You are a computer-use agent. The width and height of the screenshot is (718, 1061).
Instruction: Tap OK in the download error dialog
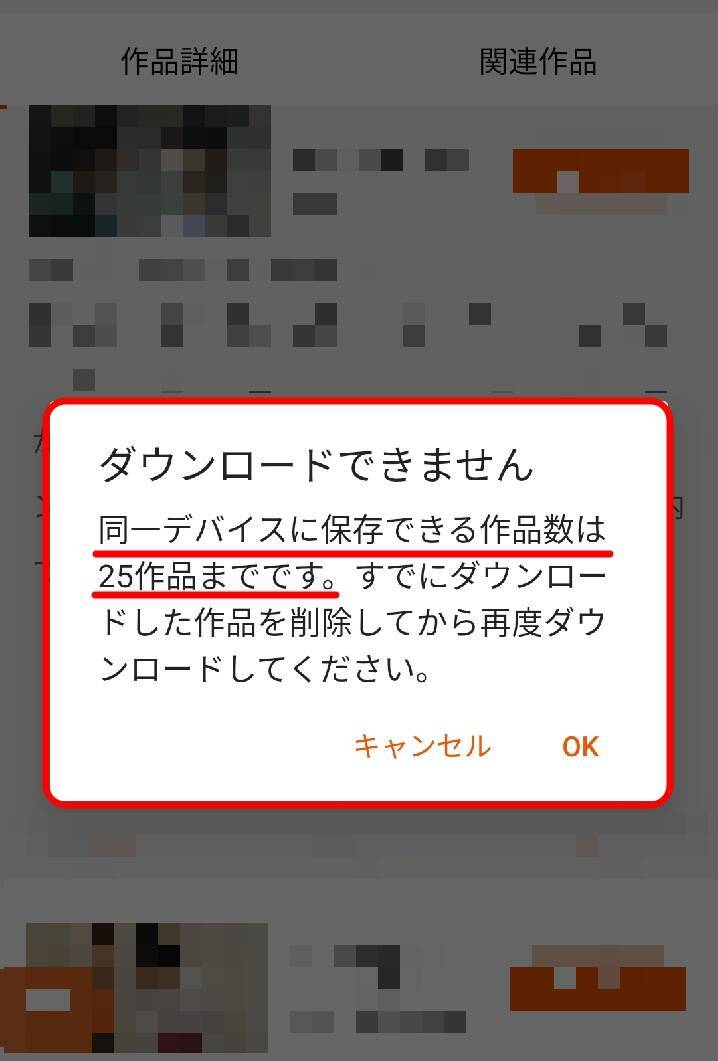point(580,746)
